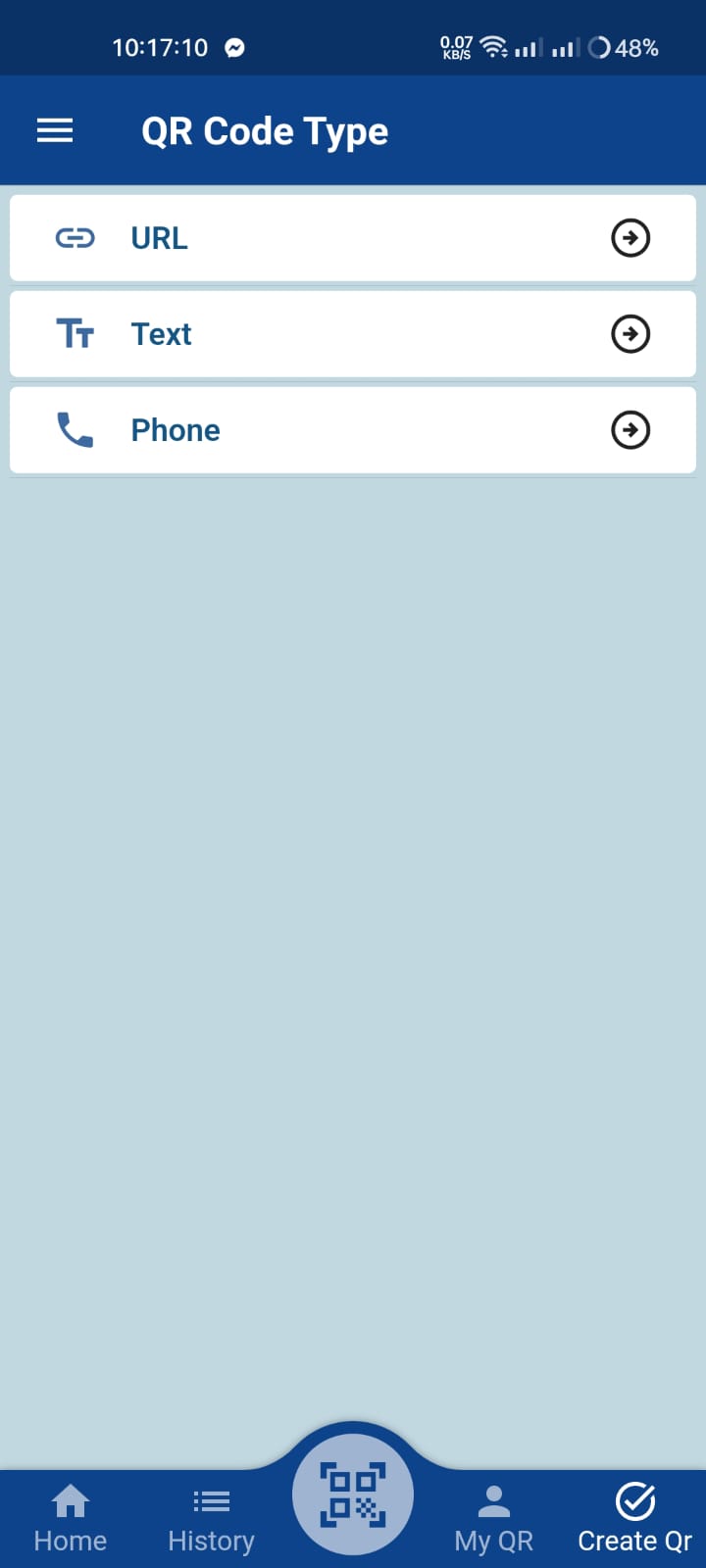Open the hamburger drawer menu
Screen dimensions: 706x1568
[x=55, y=130]
